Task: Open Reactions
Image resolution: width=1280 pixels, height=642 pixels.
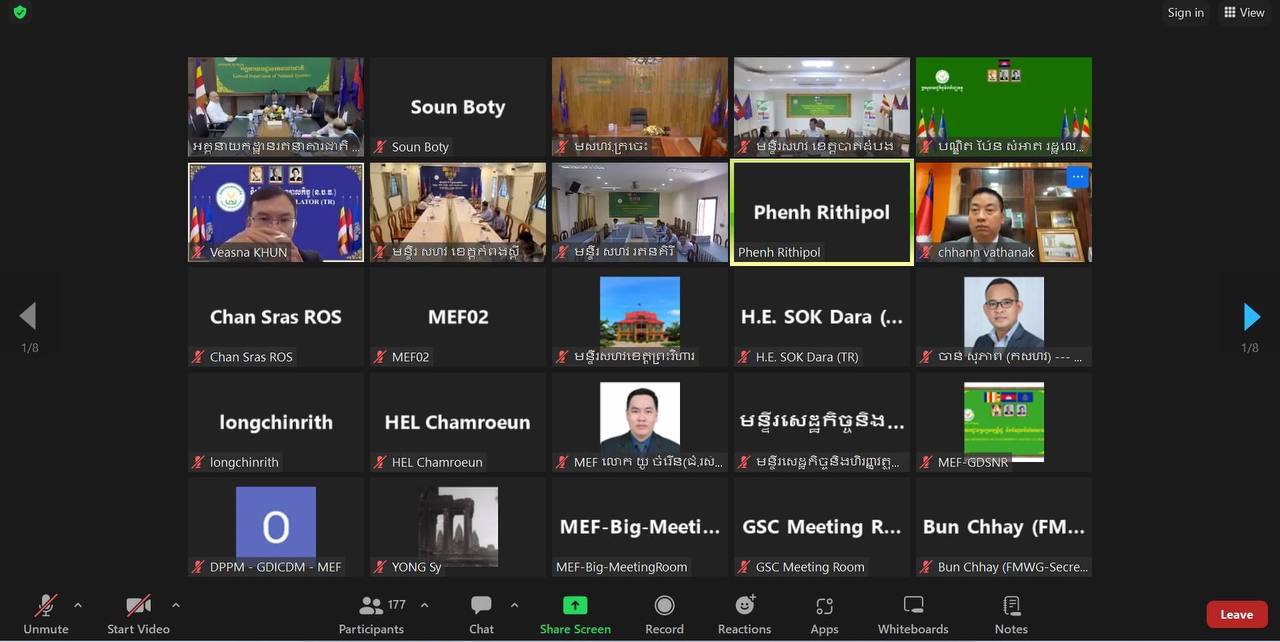Action: click(x=744, y=613)
